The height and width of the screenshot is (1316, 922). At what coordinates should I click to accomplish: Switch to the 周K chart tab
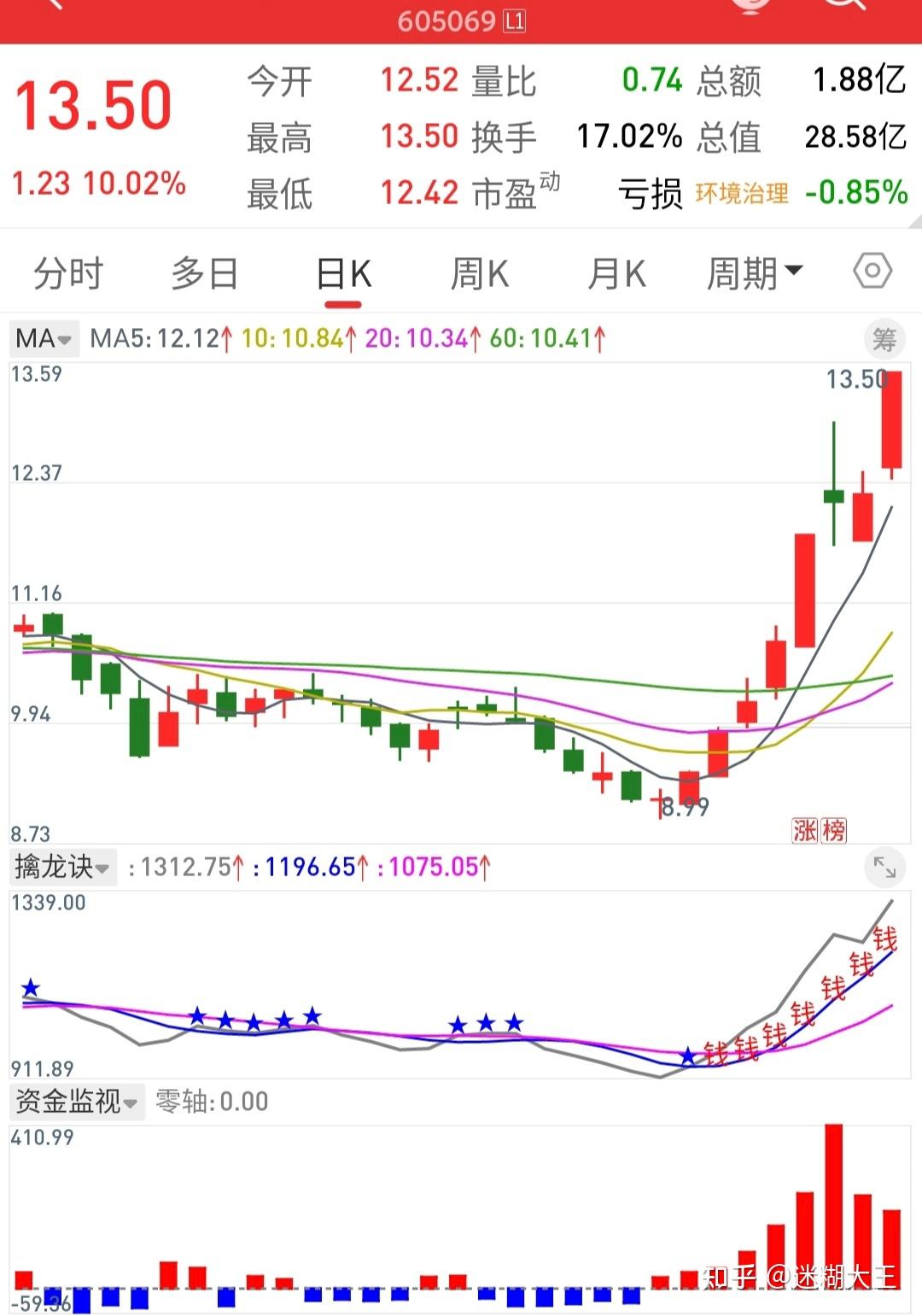(x=480, y=274)
